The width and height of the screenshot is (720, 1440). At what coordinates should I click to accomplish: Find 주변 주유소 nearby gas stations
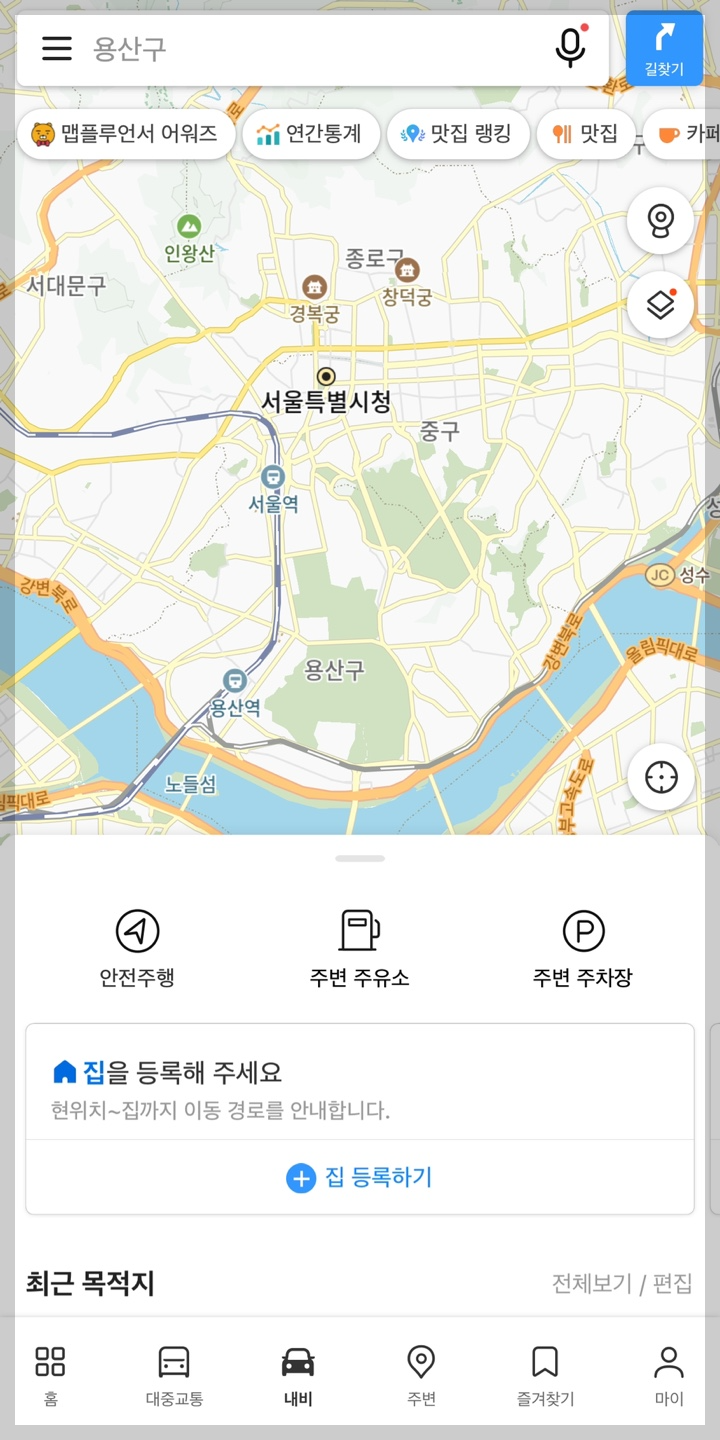point(360,943)
